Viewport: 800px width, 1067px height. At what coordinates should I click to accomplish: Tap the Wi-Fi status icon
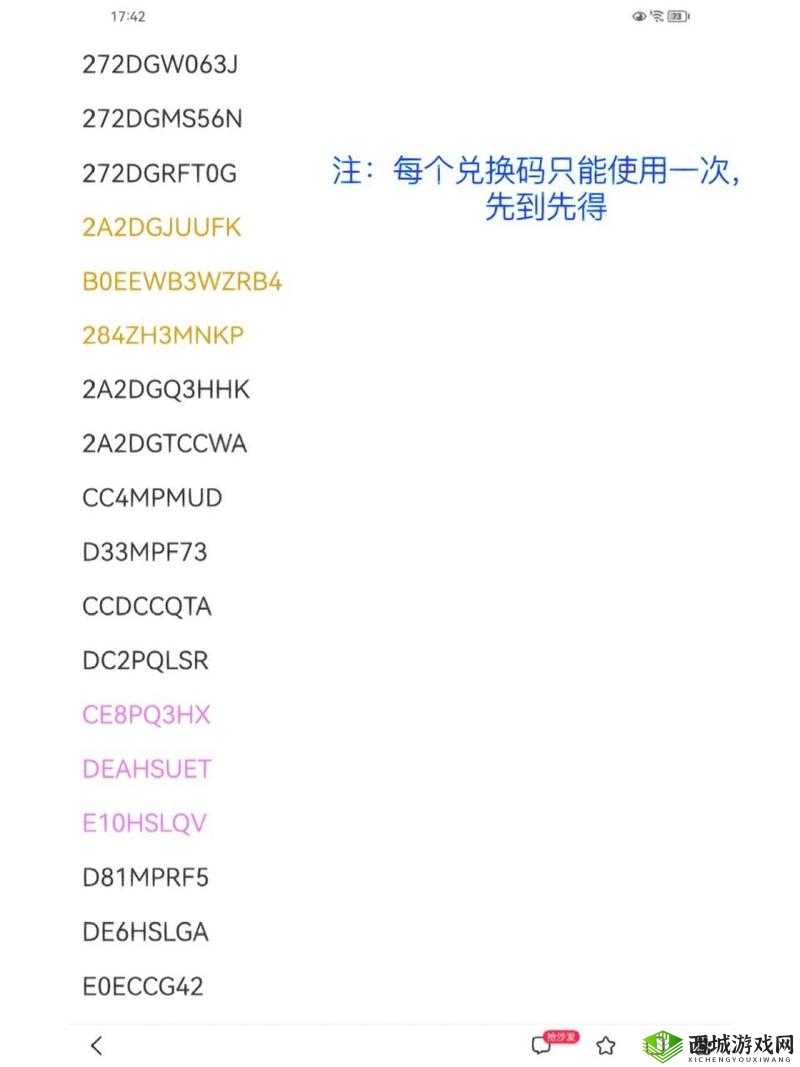(x=658, y=16)
